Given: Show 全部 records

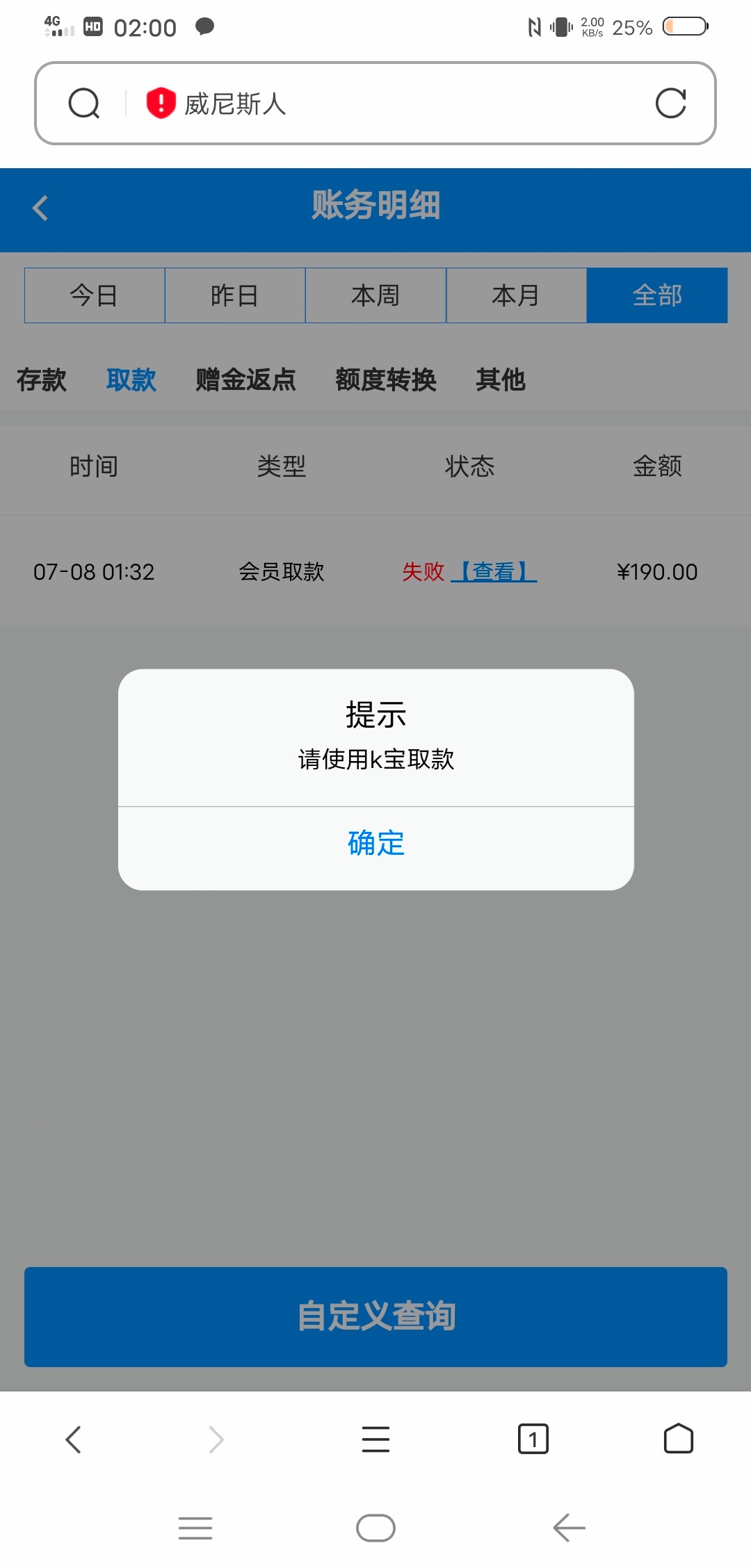Looking at the screenshot, I should (657, 295).
